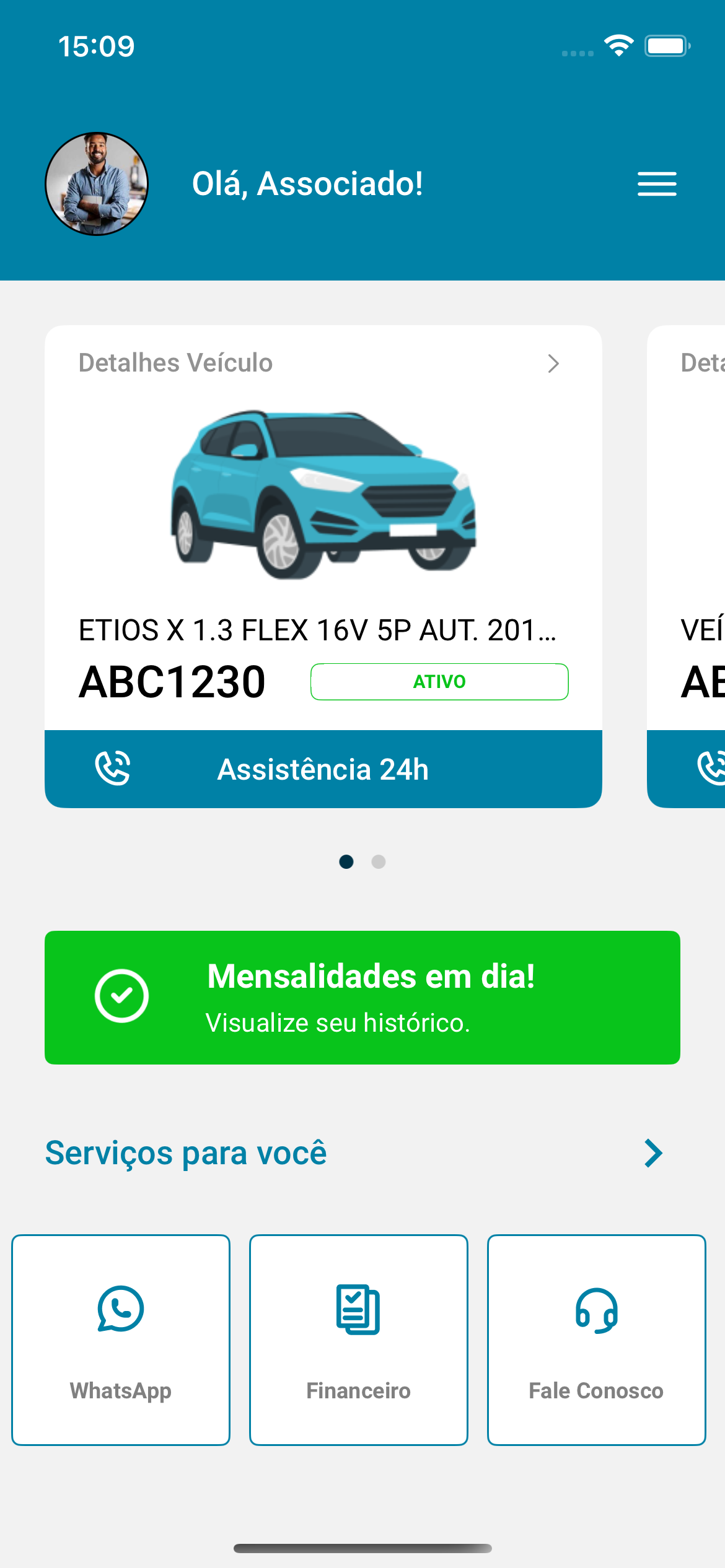Open WhatsApp service

[x=121, y=1339]
